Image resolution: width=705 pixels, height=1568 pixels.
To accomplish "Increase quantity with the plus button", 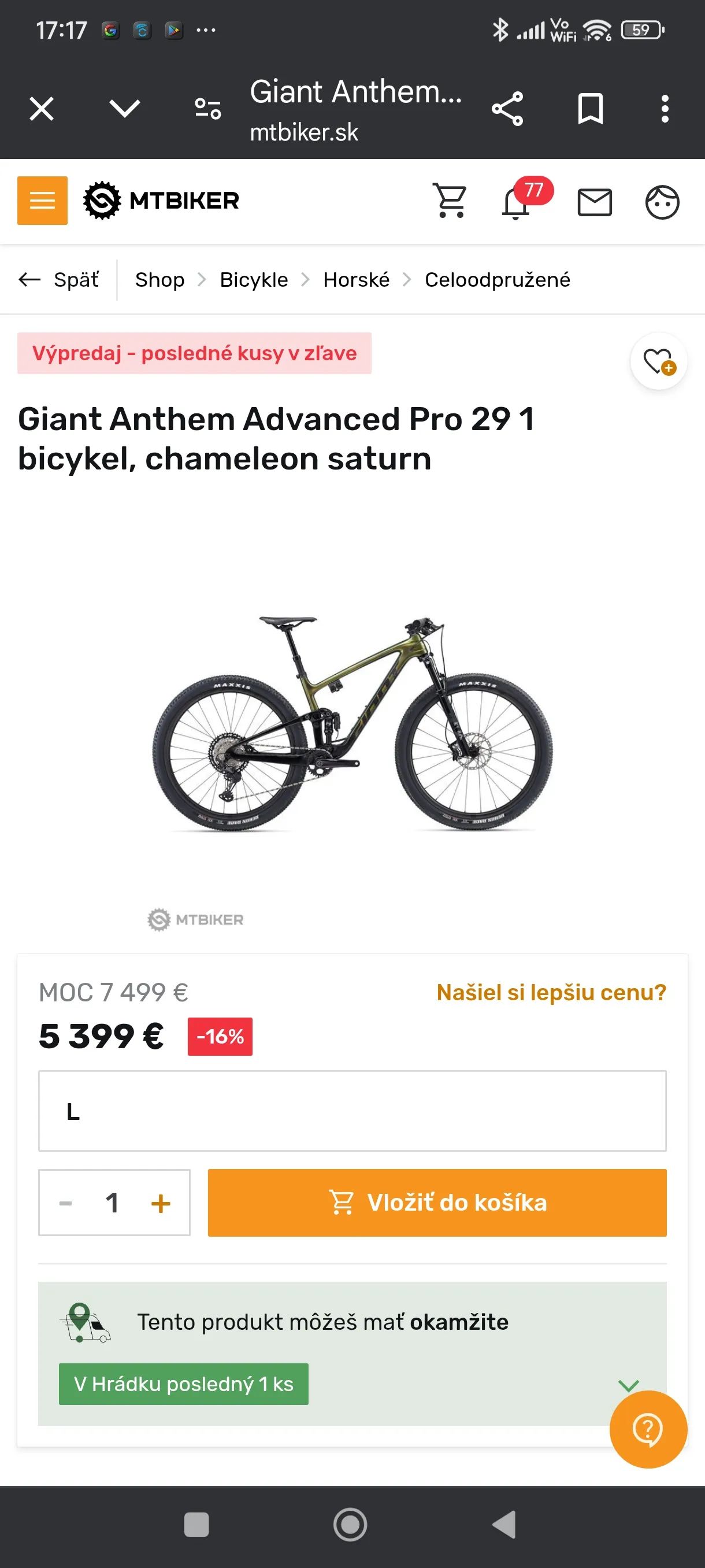I will pos(161,1203).
